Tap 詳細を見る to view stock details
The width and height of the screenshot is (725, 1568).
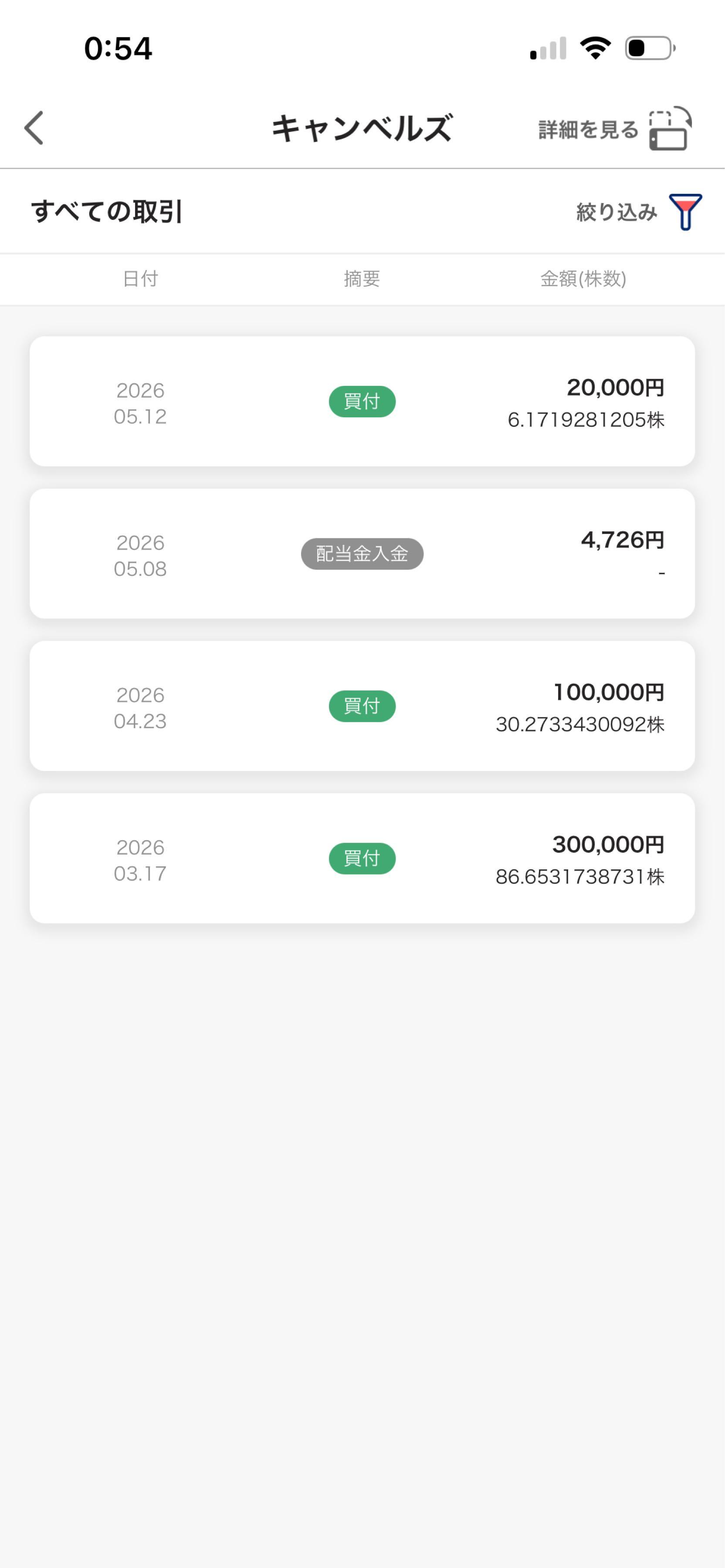(615, 129)
